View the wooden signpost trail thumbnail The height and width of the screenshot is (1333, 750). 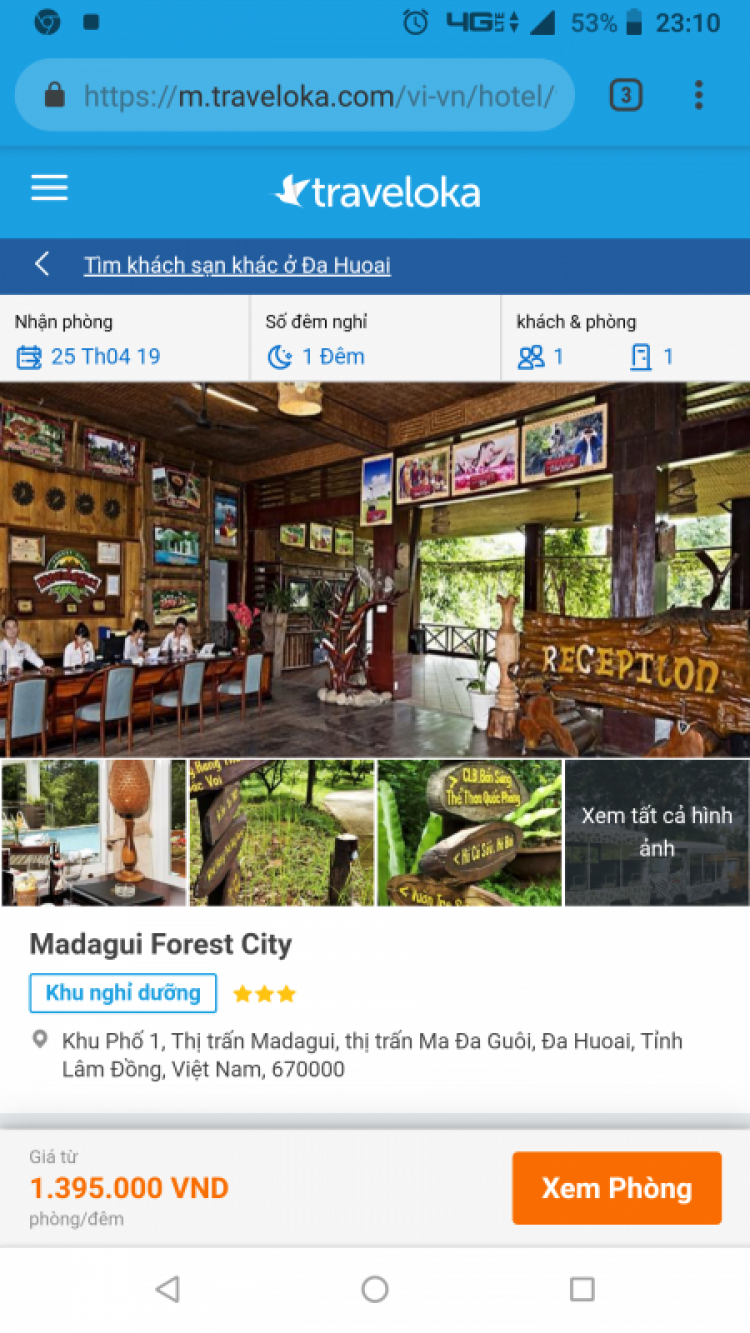[x=281, y=832]
